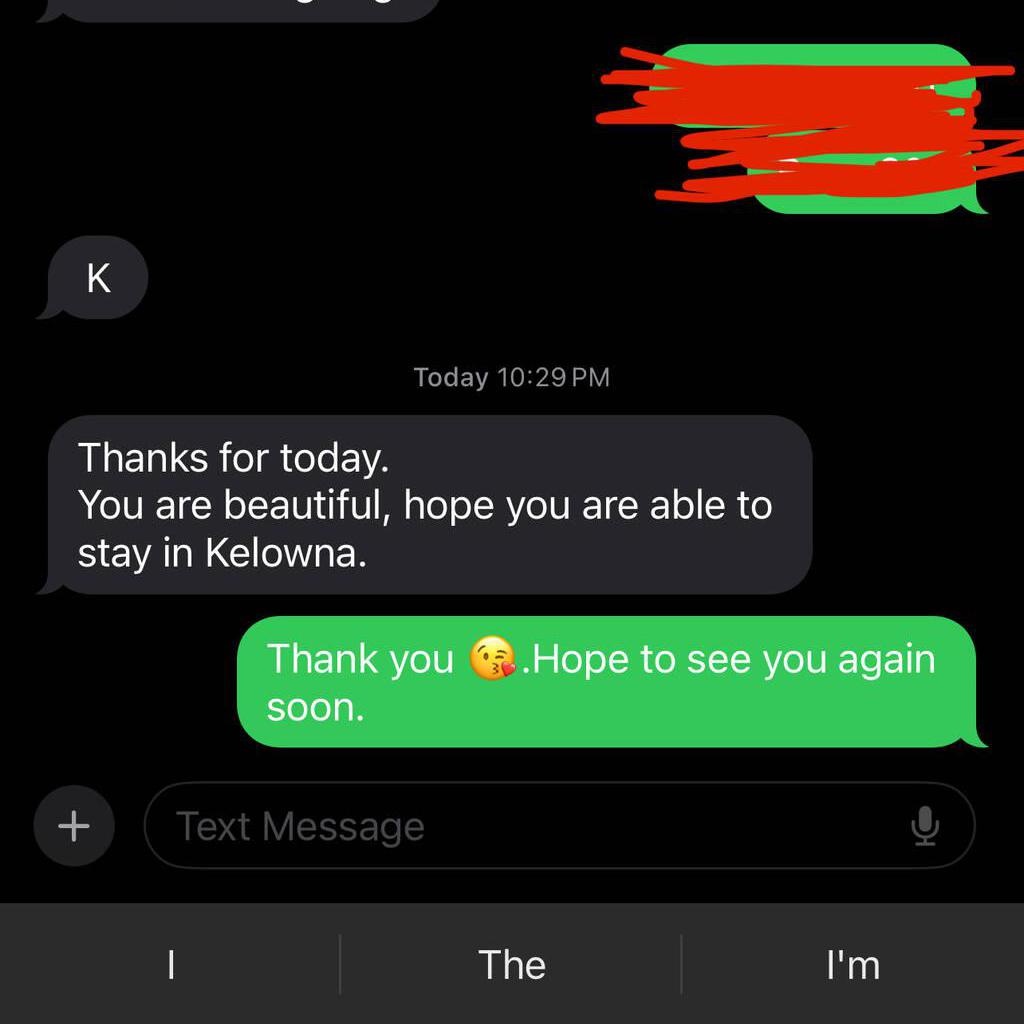Insert the suggested word "I"
The height and width of the screenshot is (1024, 1024).
(171, 965)
